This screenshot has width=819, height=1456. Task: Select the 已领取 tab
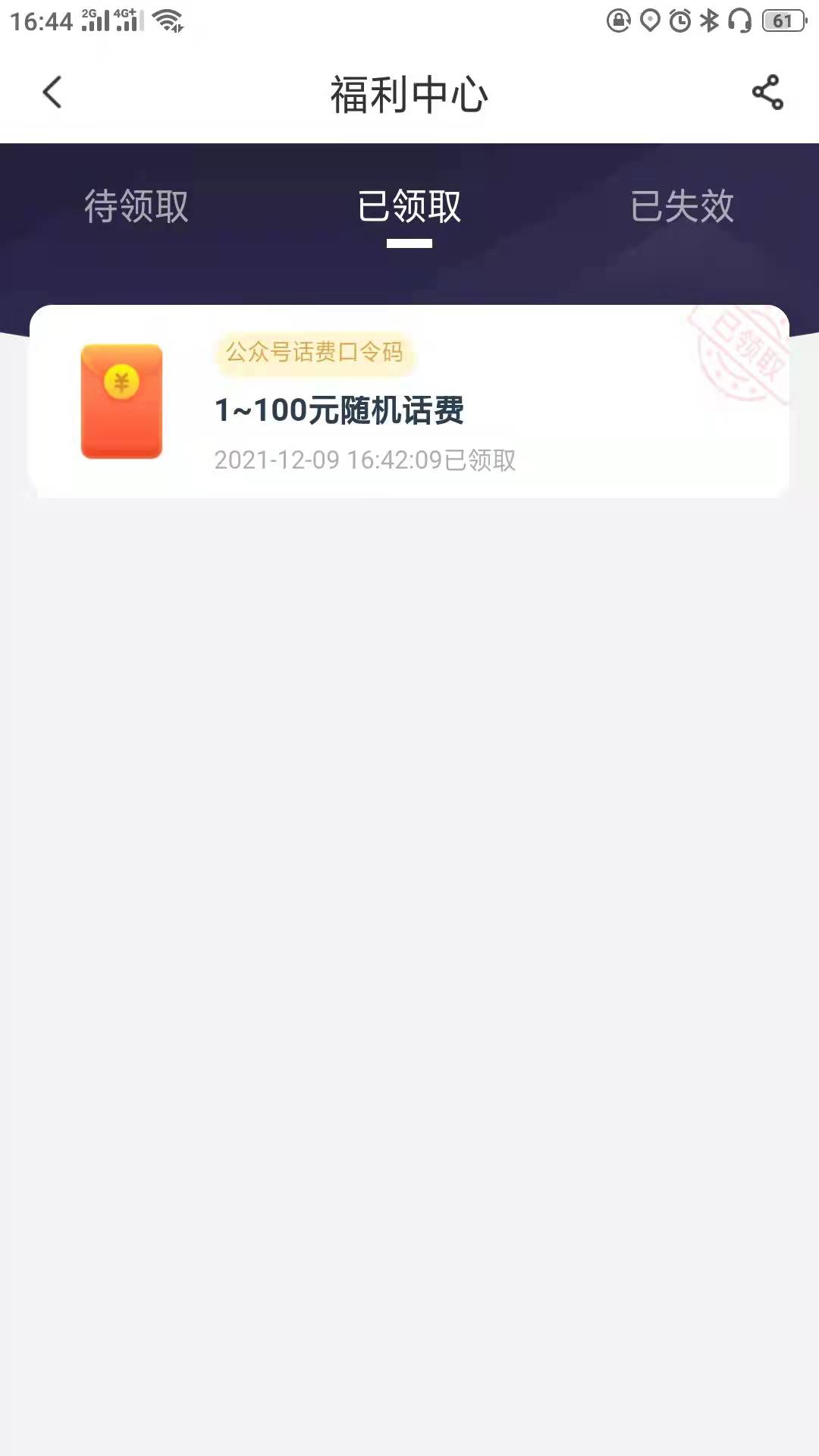click(409, 206)
